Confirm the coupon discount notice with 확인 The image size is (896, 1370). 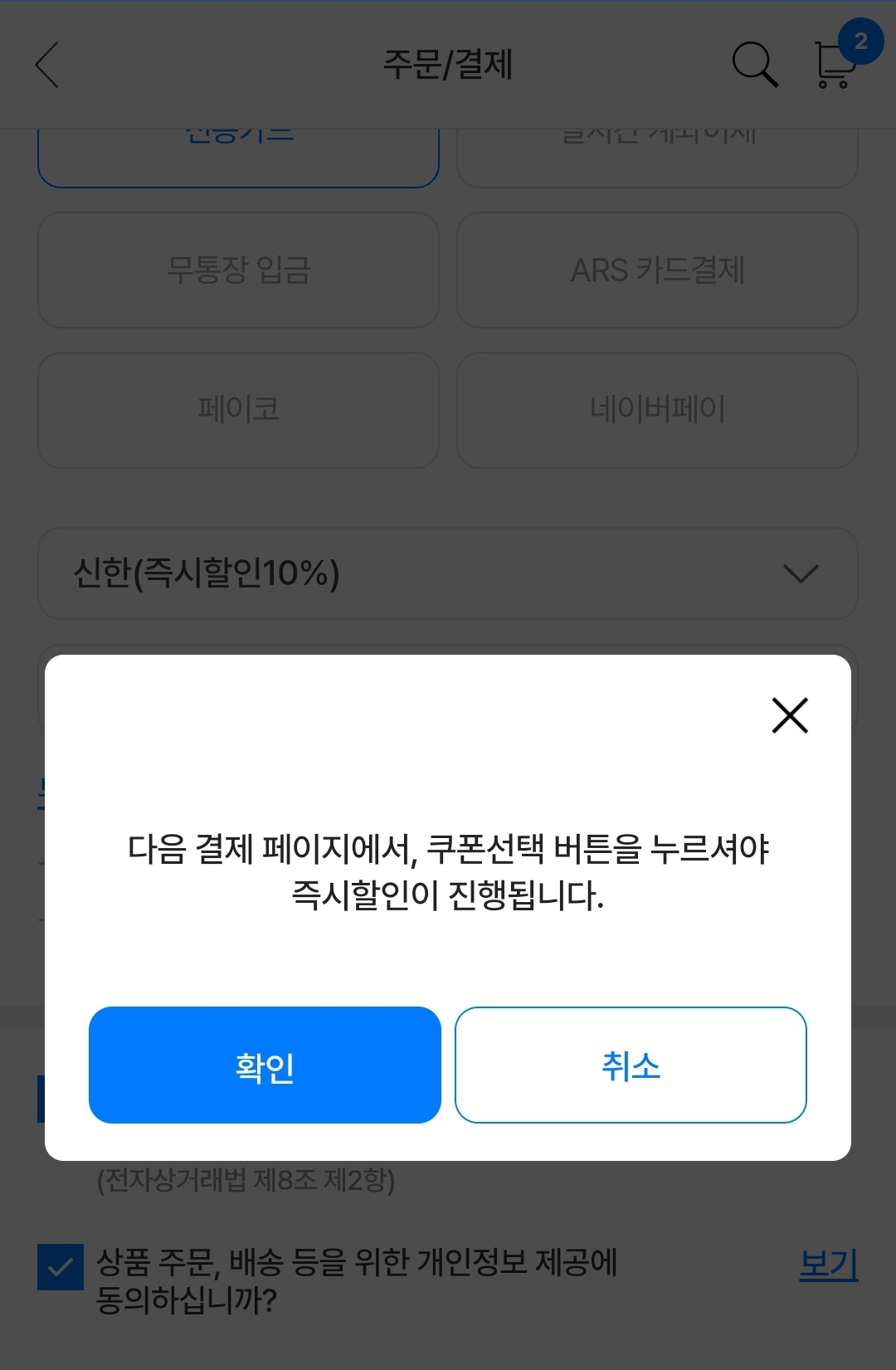tap(265, 1065)
